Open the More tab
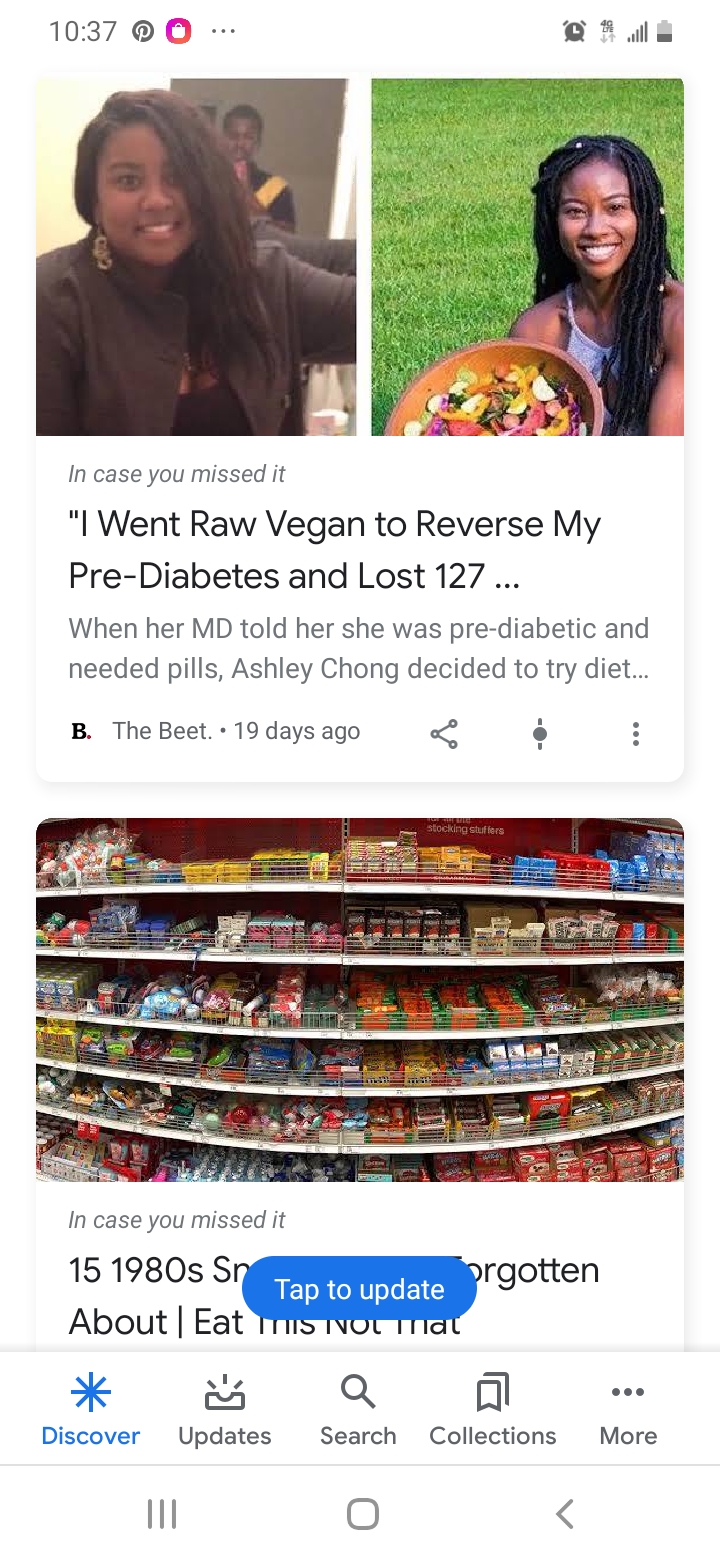The height and width of the screenshot is (1560, 720). pos(628,1410)
